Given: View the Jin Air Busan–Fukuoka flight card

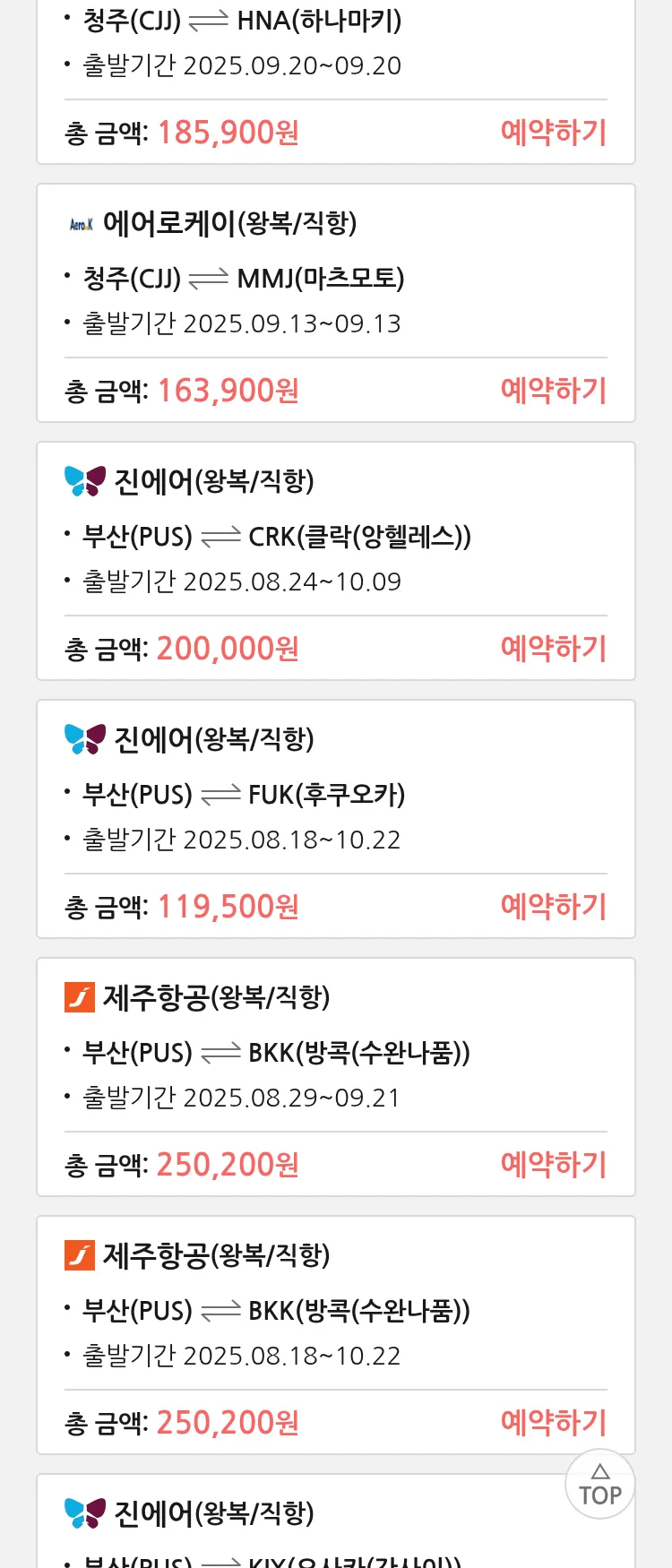Looking at the screenshot, I should tap(335, 794).
